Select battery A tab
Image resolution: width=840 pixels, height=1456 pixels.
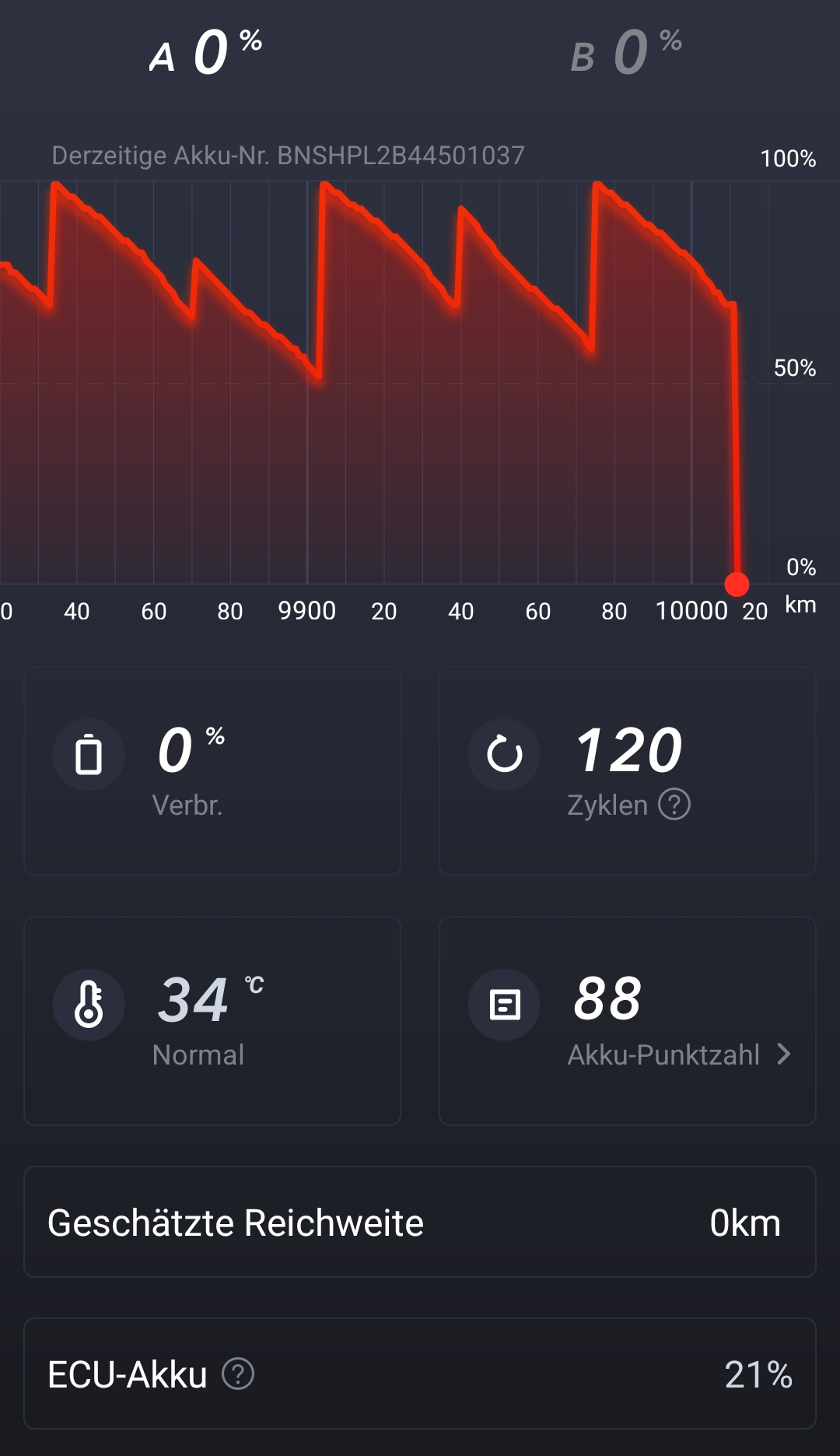(206, 53)
